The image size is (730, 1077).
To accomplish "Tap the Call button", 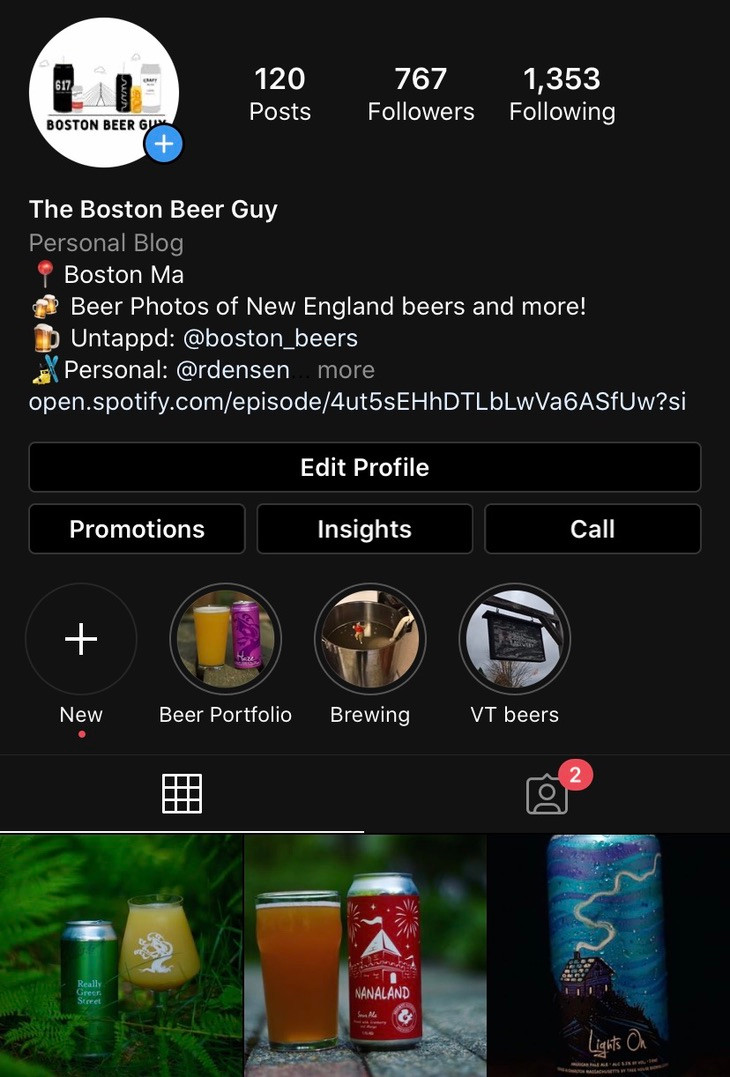I will 592,529.
